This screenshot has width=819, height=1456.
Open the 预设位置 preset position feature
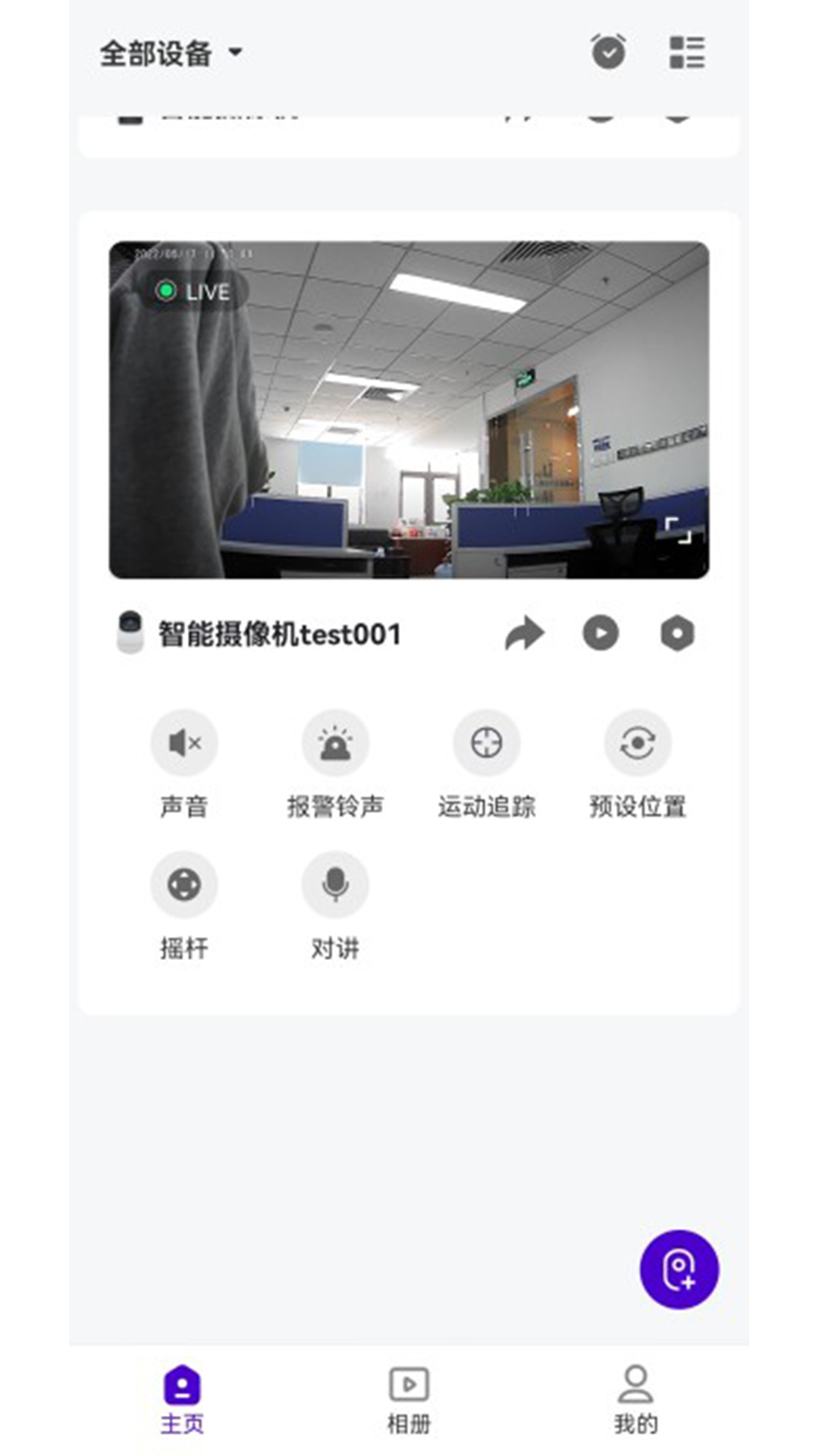(x=637, y=743)
